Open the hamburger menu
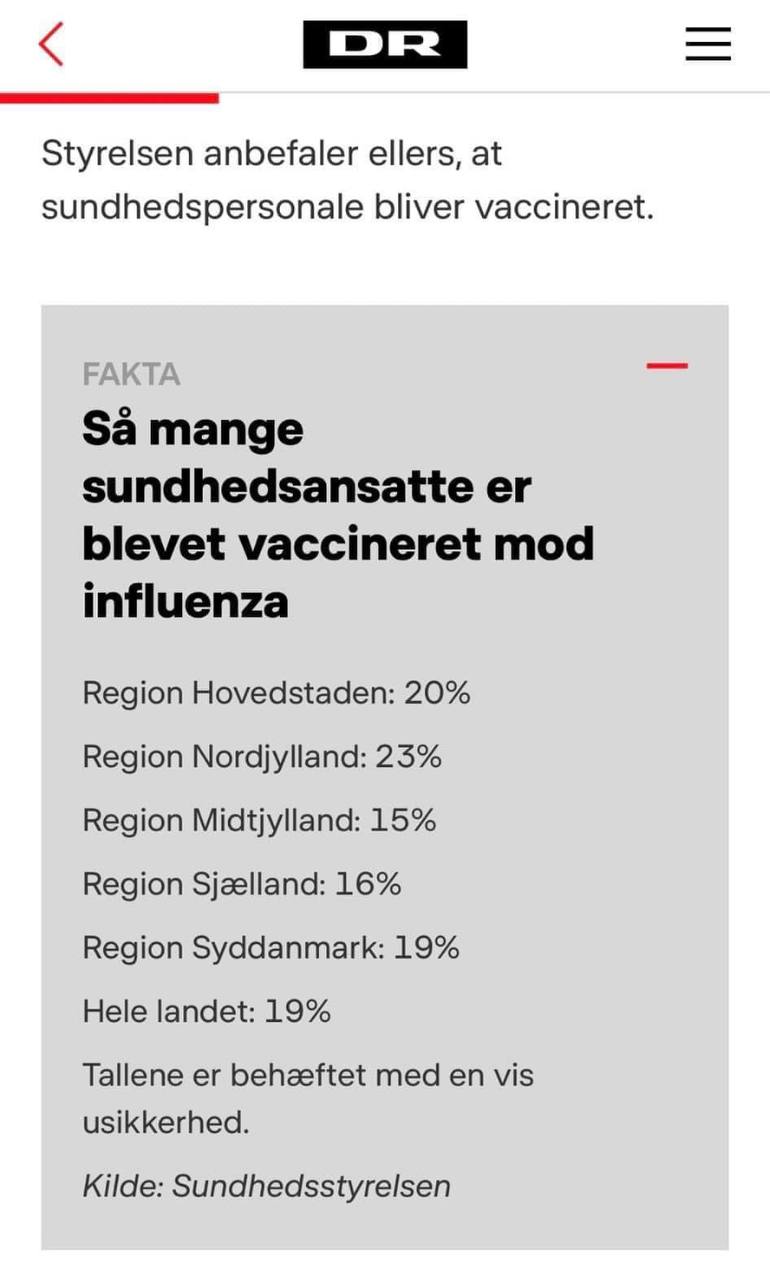 tap(708, 44)
